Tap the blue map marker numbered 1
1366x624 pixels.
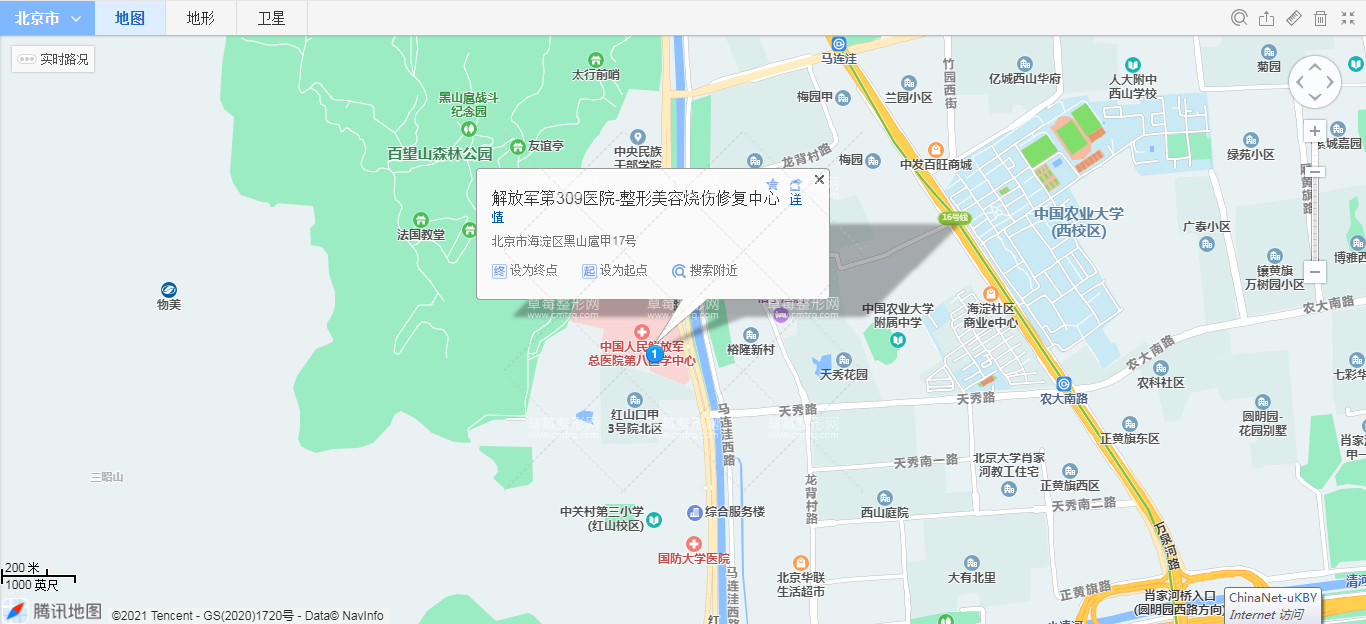click(654, 354)
